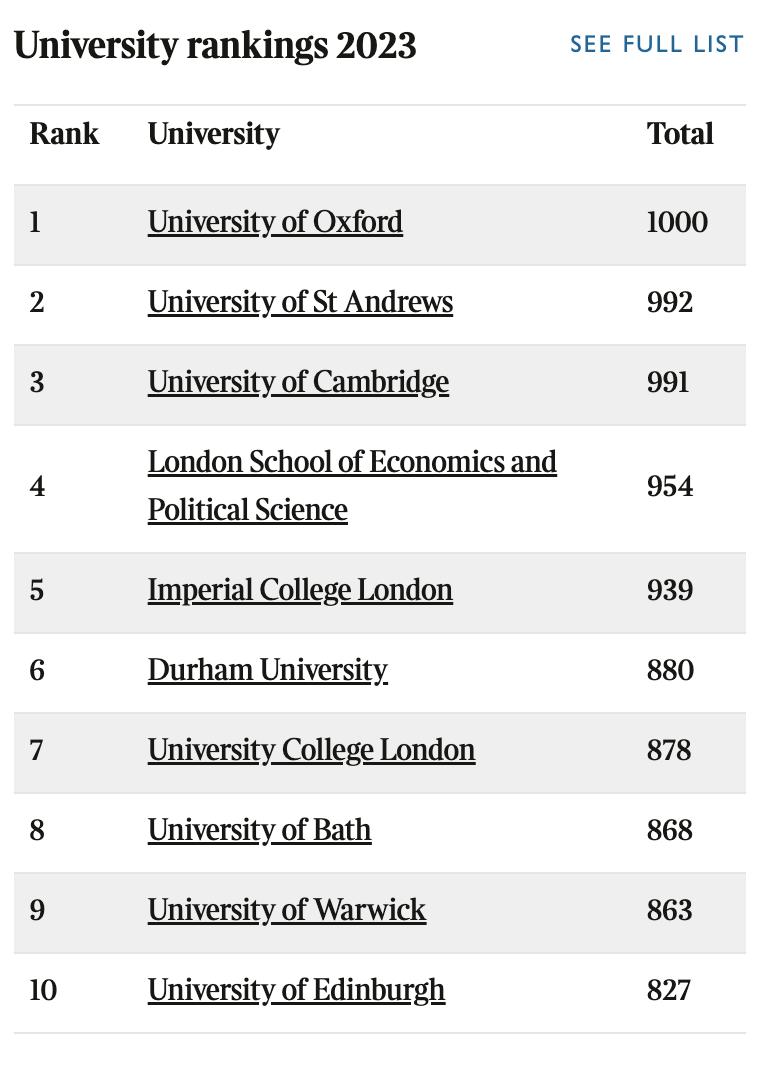Viewport: 784px width, 1066px height.
Task: Click the Rank column header
Action: [x=64, y=133]
